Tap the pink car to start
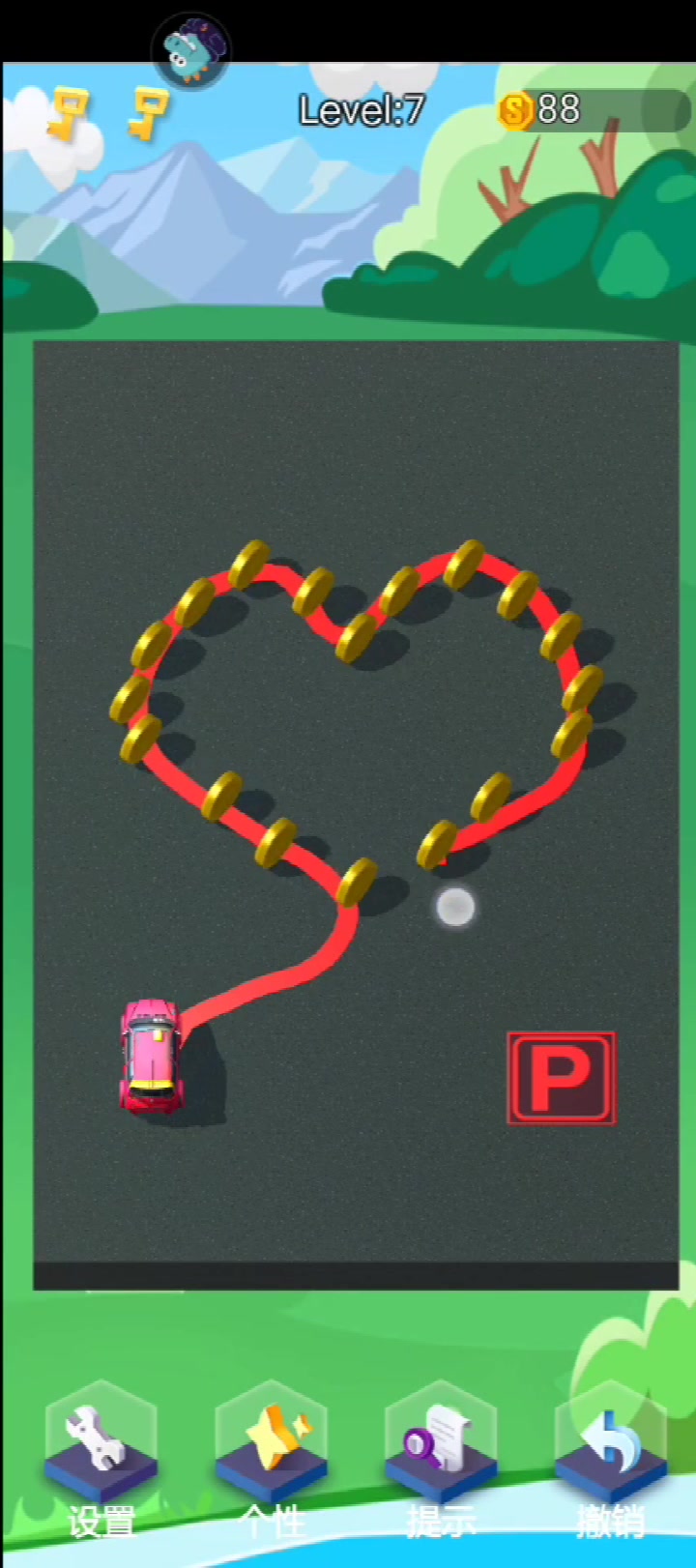This screenshot has height=1568, width=696. [x=151, y=1056]
